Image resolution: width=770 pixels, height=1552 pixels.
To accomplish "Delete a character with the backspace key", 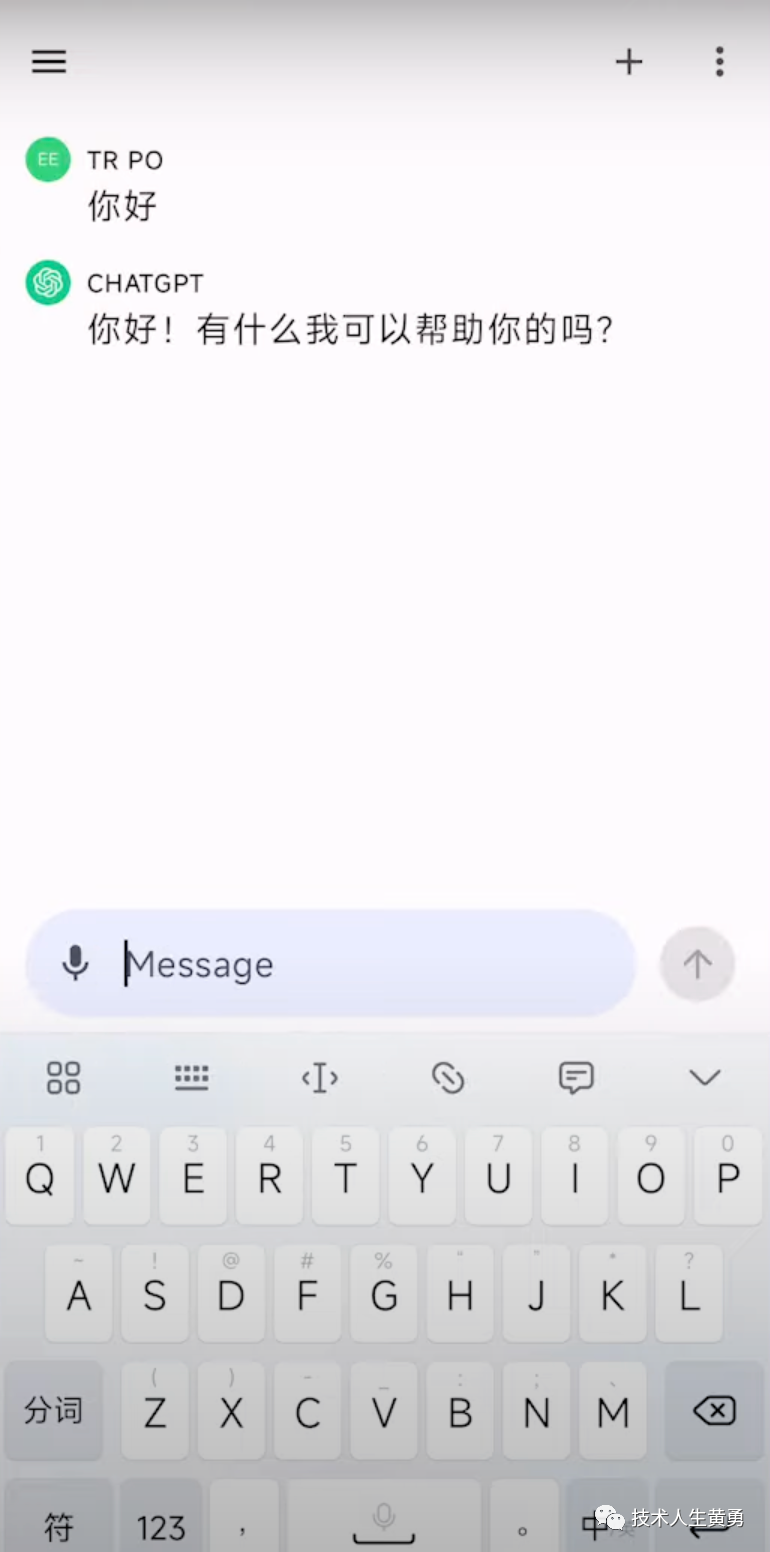I will click(714, 1411).
